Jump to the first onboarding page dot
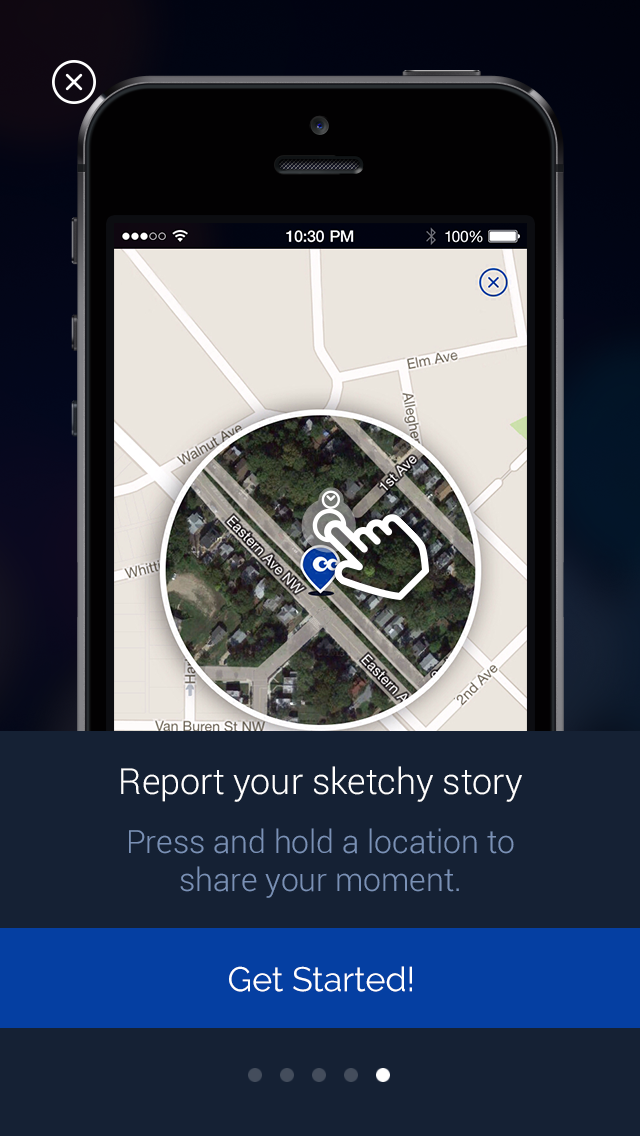The height and width of the screenshot is (1136, 640). [x=255, y=1075]
